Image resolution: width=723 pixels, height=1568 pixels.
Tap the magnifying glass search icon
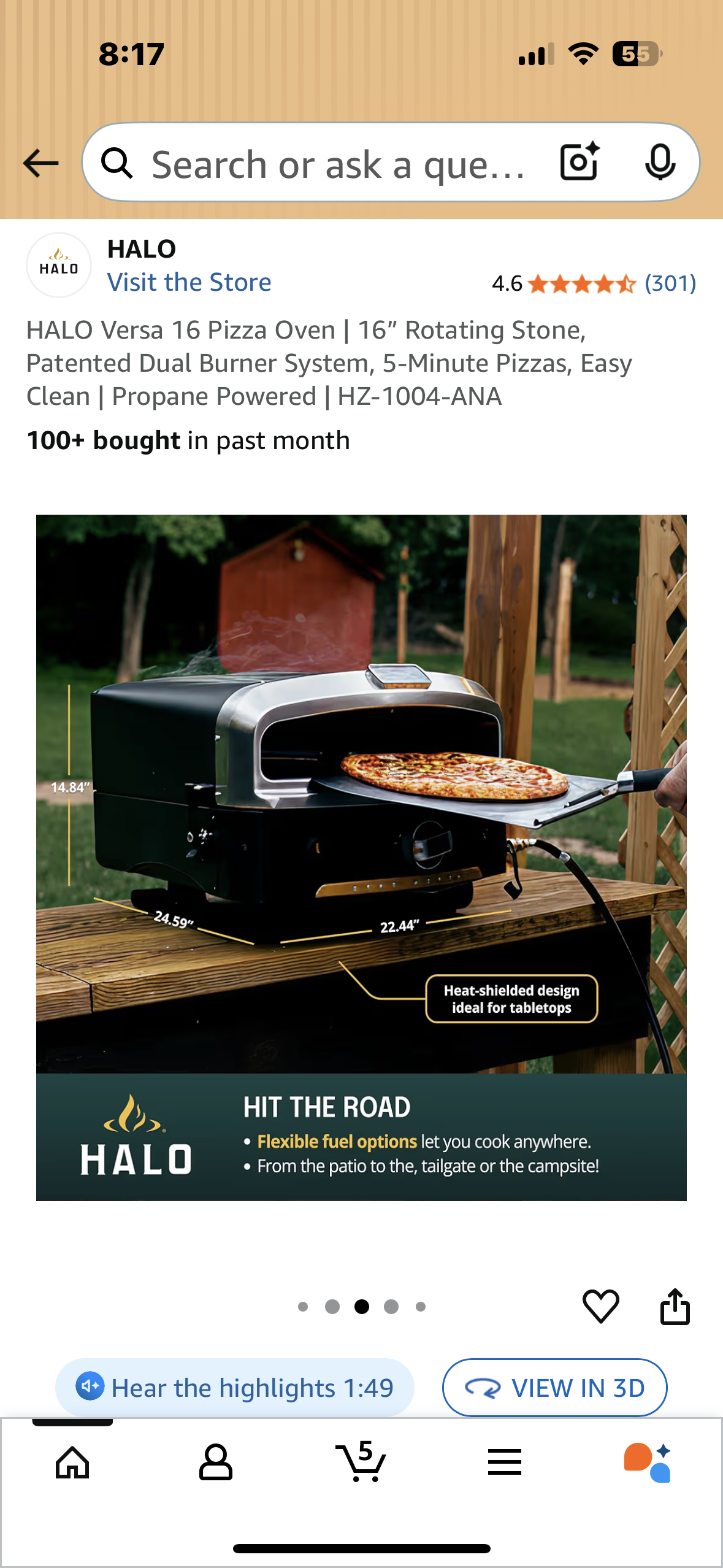[x=118, y=163]
